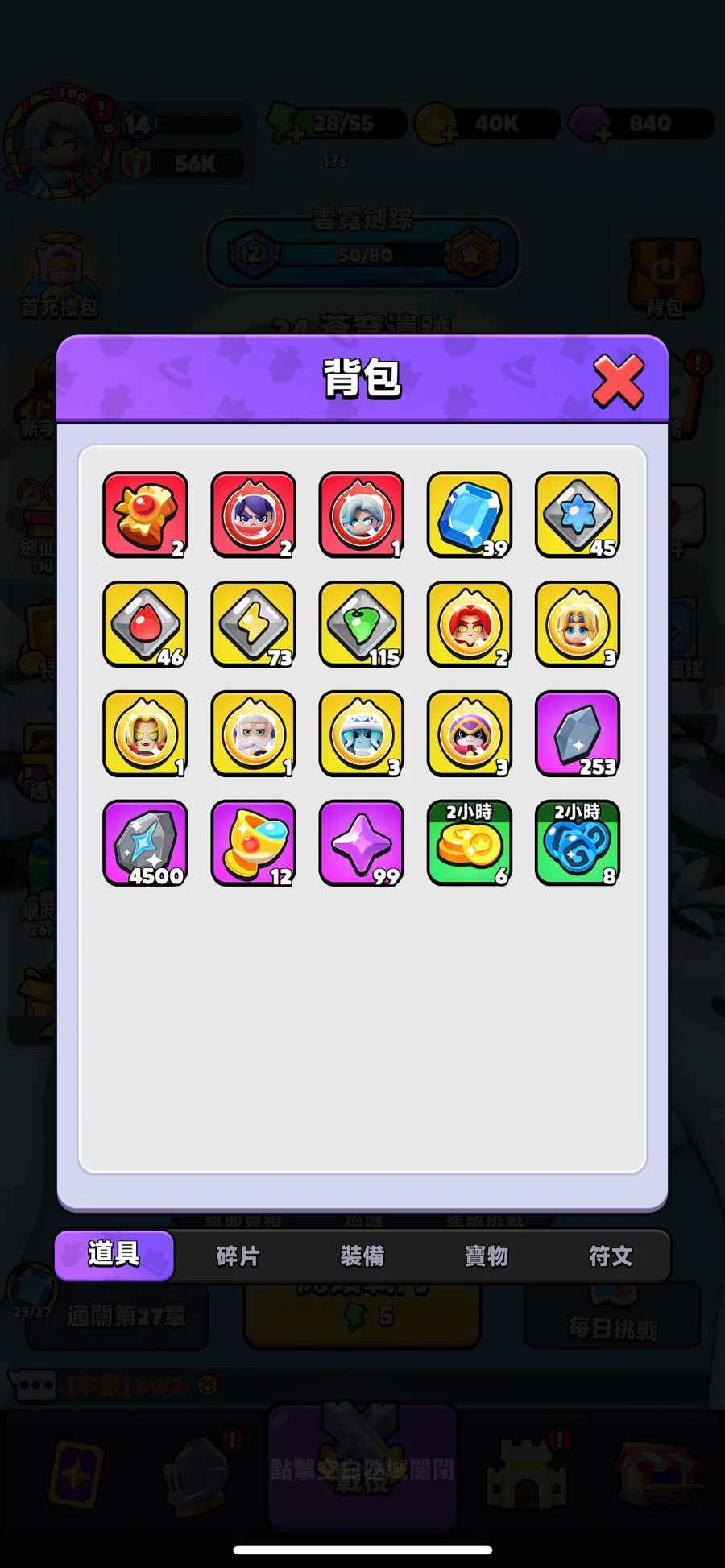The width and height of the screenshot is (725, 1568).
Task: Switch to the 碎片 tab
Action: pyautogui.click(x=238, y=1256)
